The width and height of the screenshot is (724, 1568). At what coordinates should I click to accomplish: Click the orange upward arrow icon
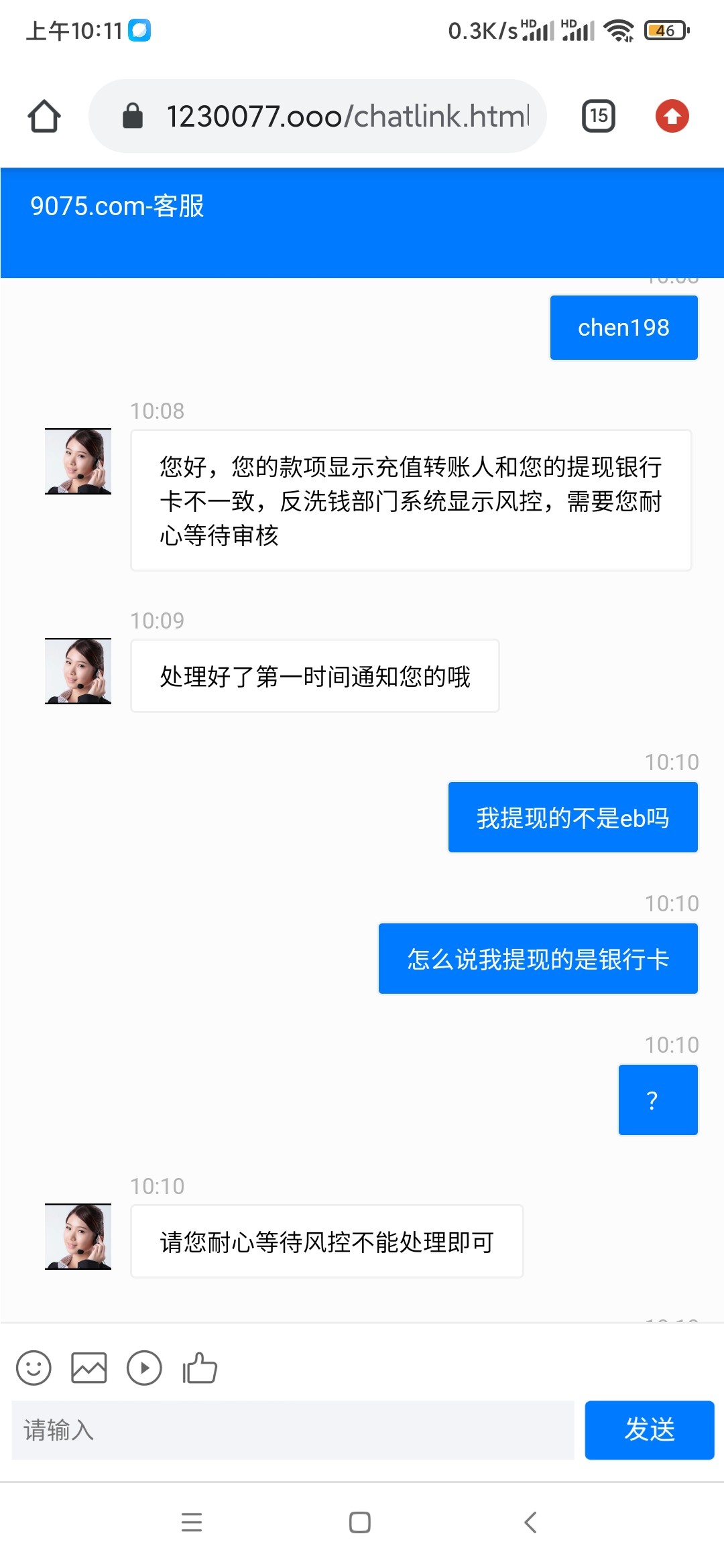tap(673, 115)
